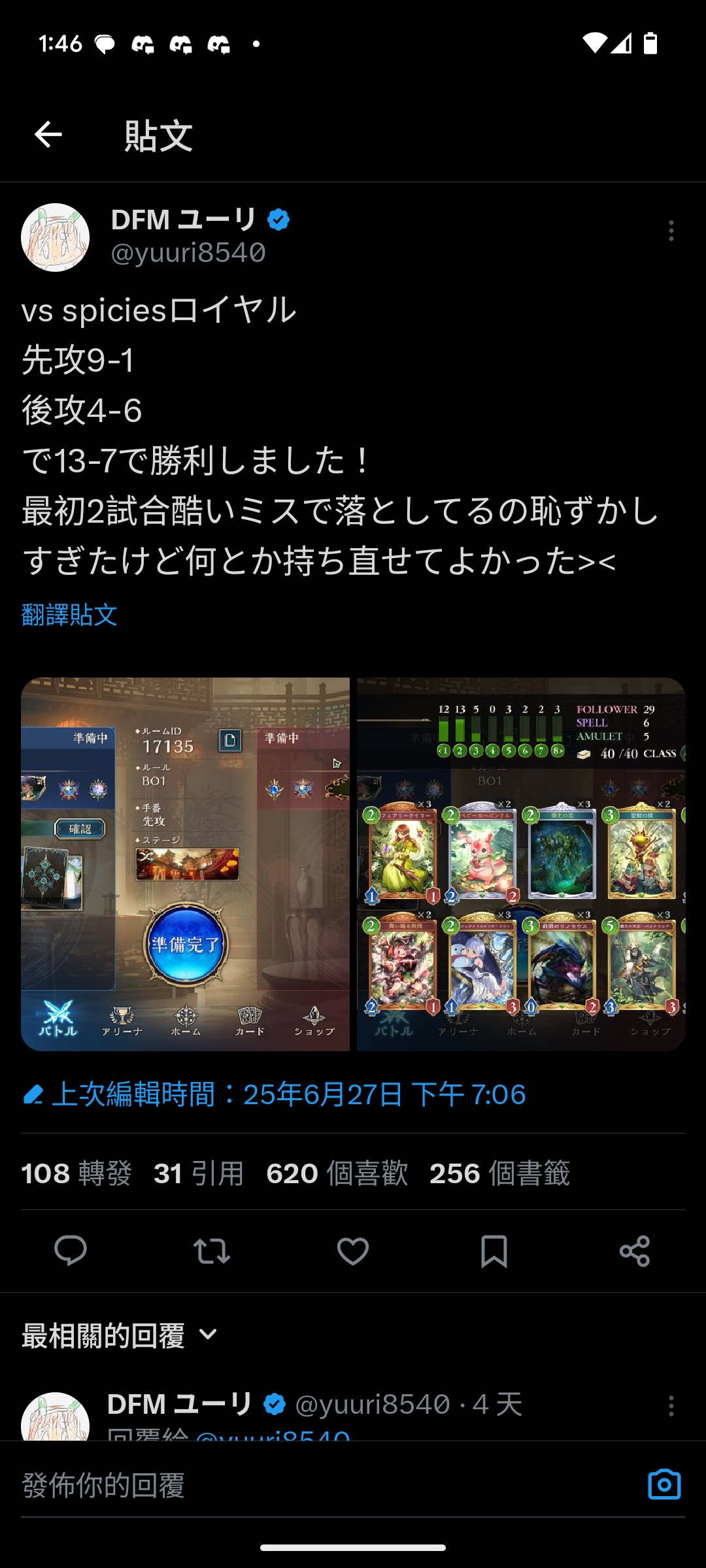Open the post's overflow menu

click(671, 231)
